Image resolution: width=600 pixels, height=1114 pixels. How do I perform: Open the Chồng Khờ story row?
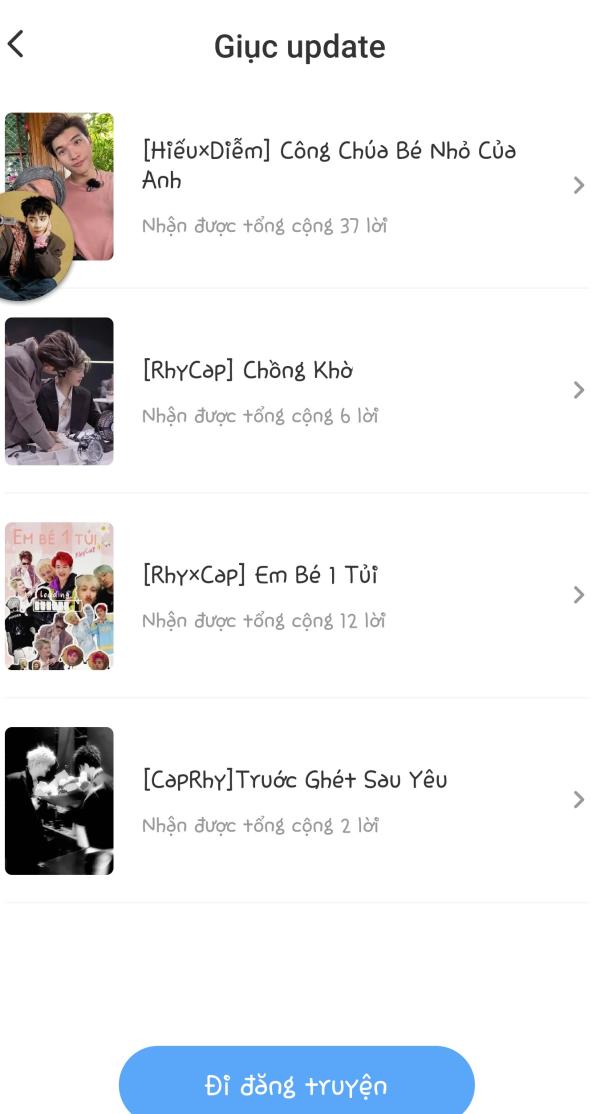tap(296, 391)
